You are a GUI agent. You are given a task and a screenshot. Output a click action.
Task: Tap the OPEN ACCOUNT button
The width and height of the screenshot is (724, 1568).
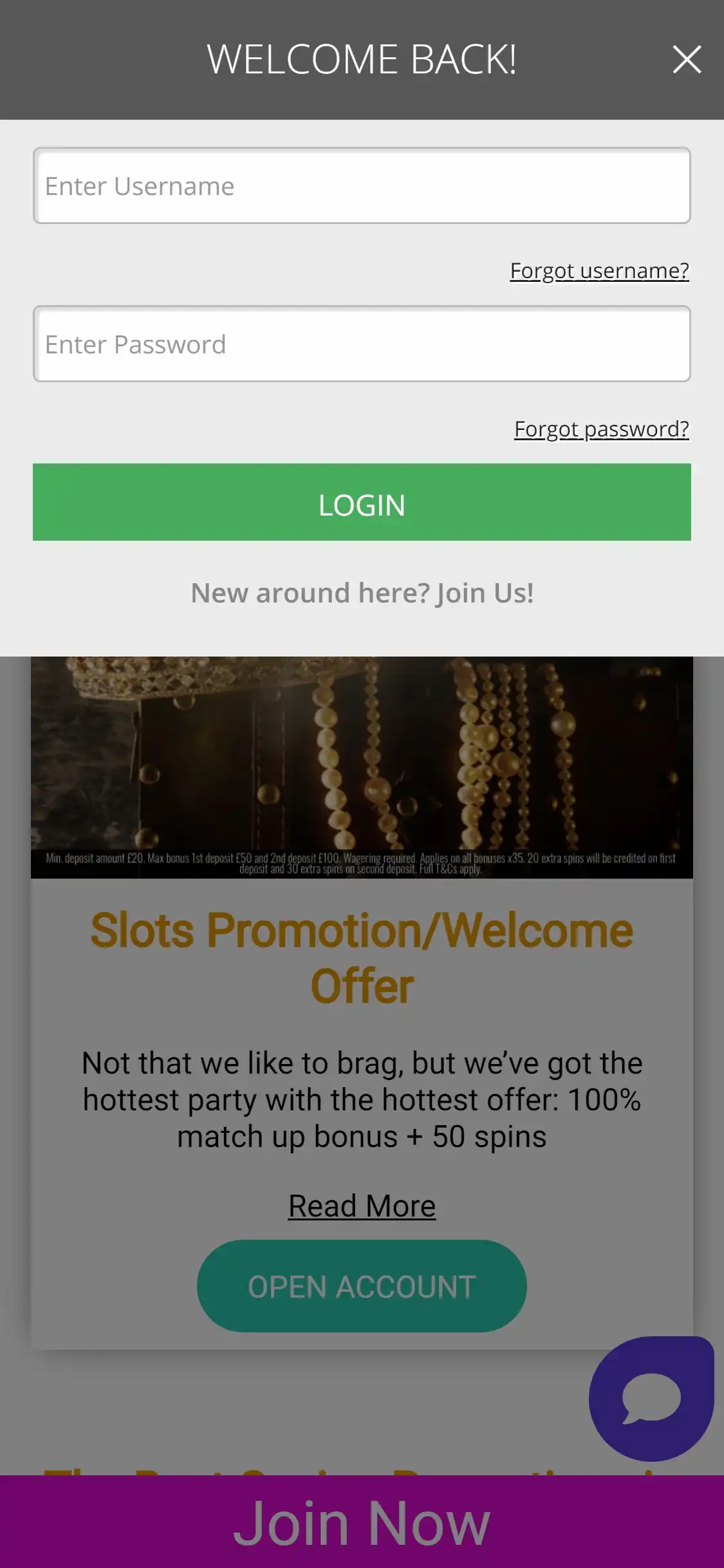tap(362, 1287)
